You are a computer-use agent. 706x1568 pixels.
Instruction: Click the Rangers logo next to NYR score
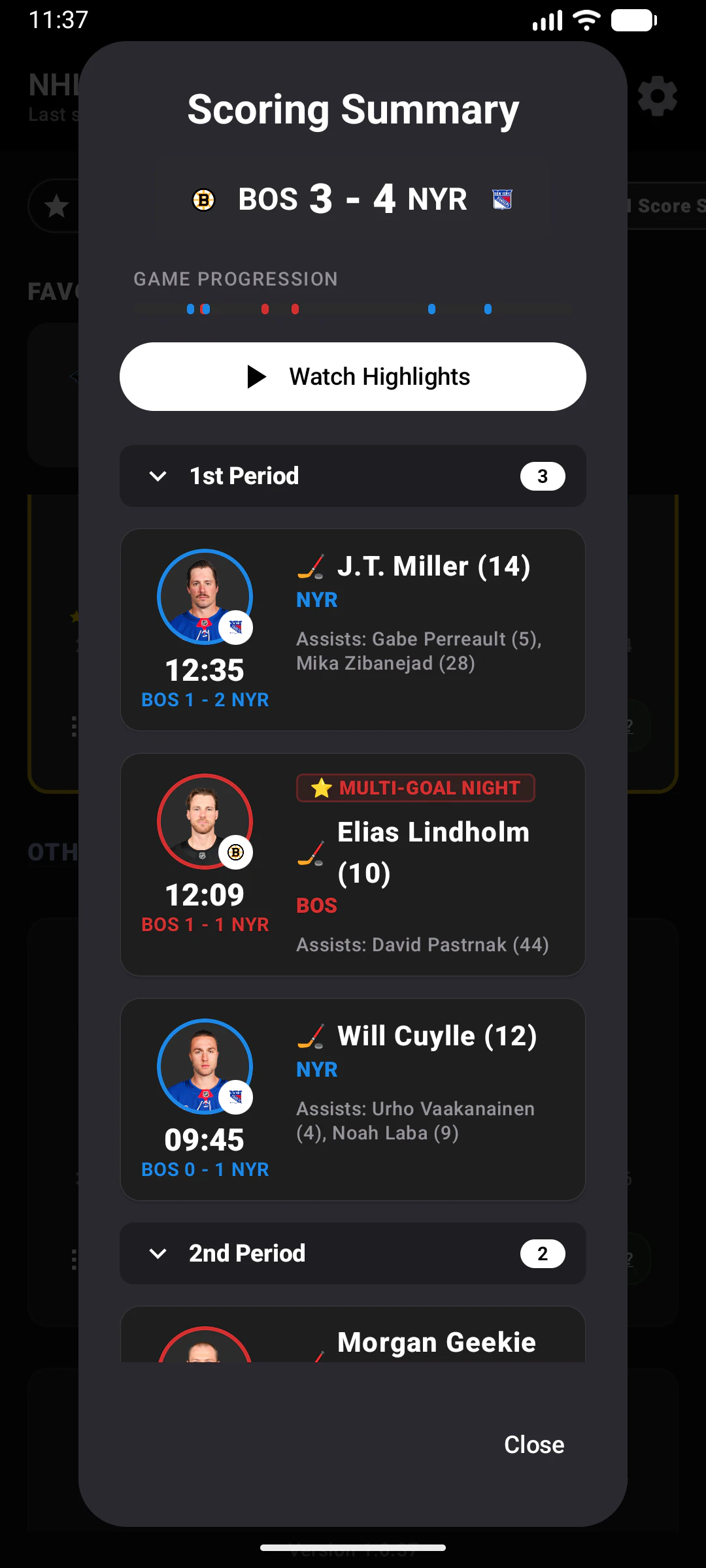pos(501,198)
